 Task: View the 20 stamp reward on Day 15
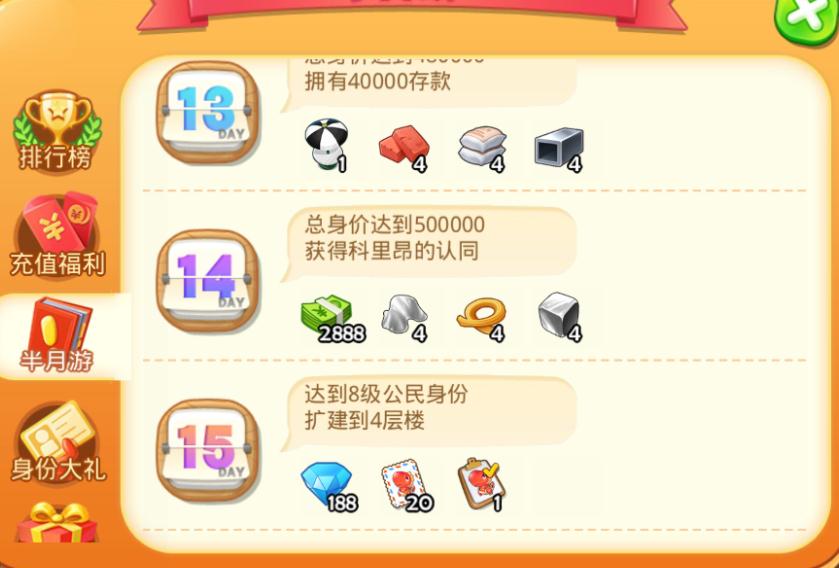[x=404, y=485]
